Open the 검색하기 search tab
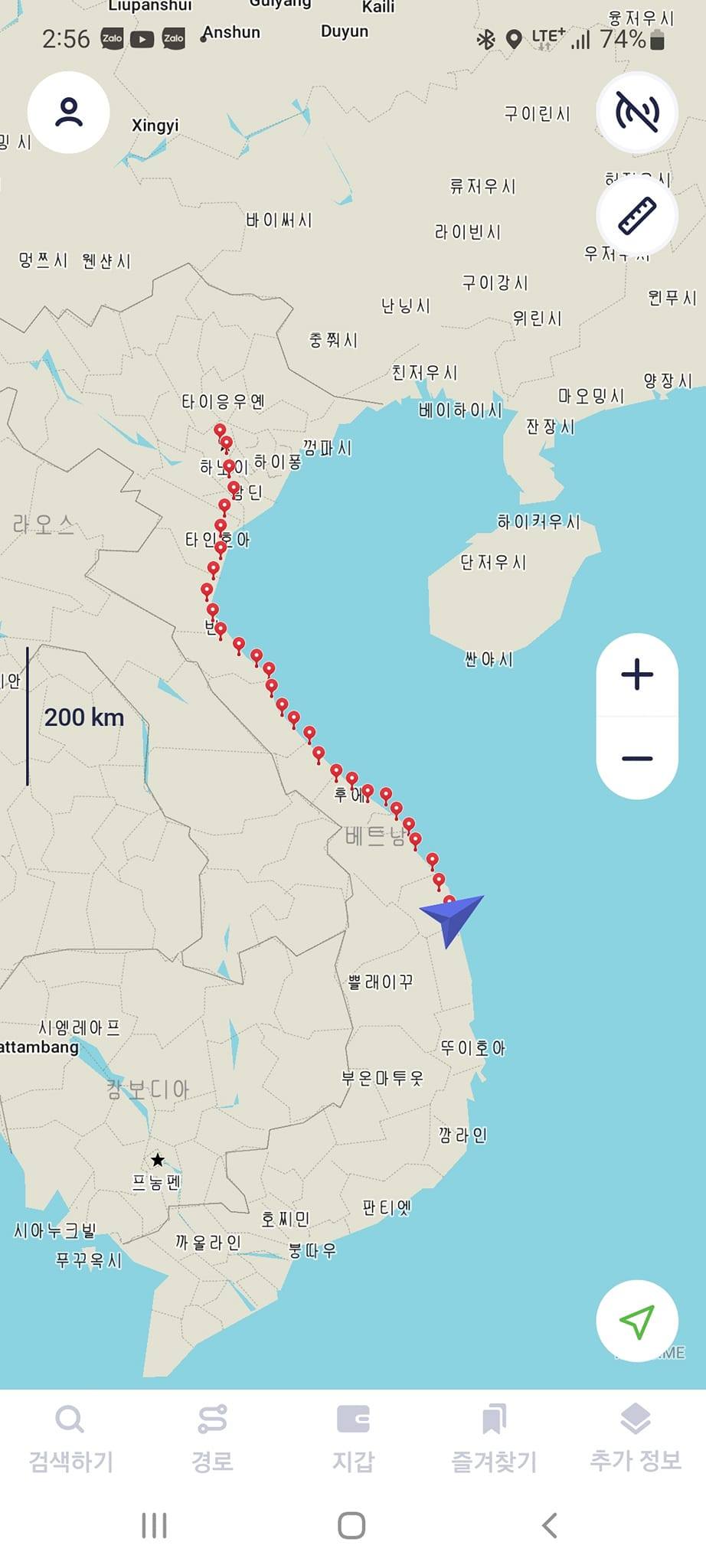Image resolution: width=706 pixels, height=1568 pixels. coord(70,1439)
